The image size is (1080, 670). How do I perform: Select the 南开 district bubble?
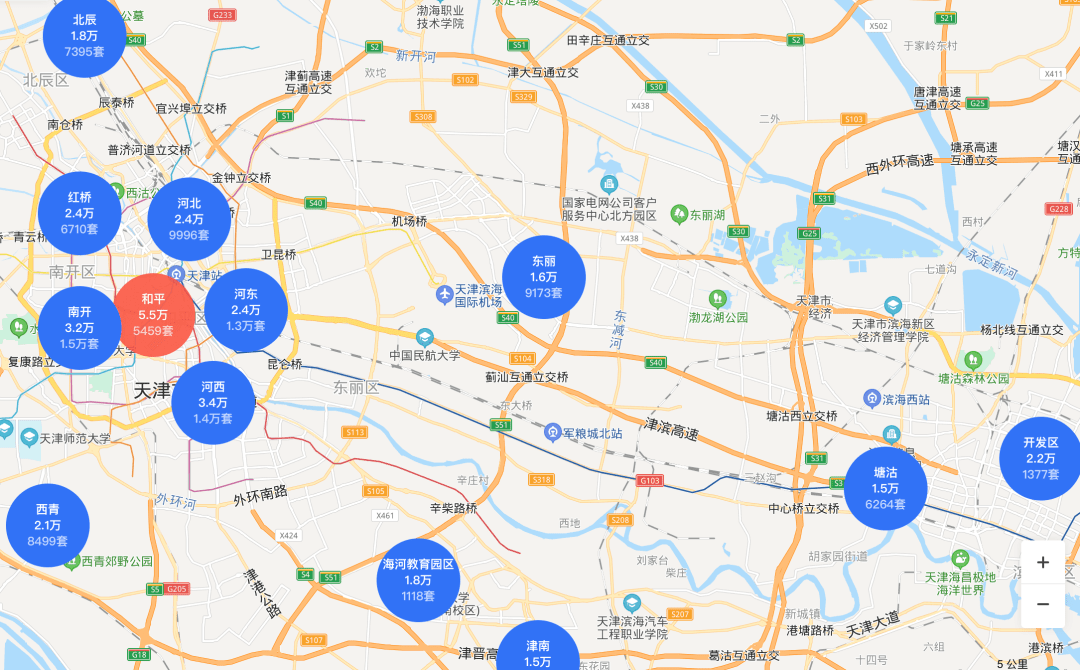(80, 327)
